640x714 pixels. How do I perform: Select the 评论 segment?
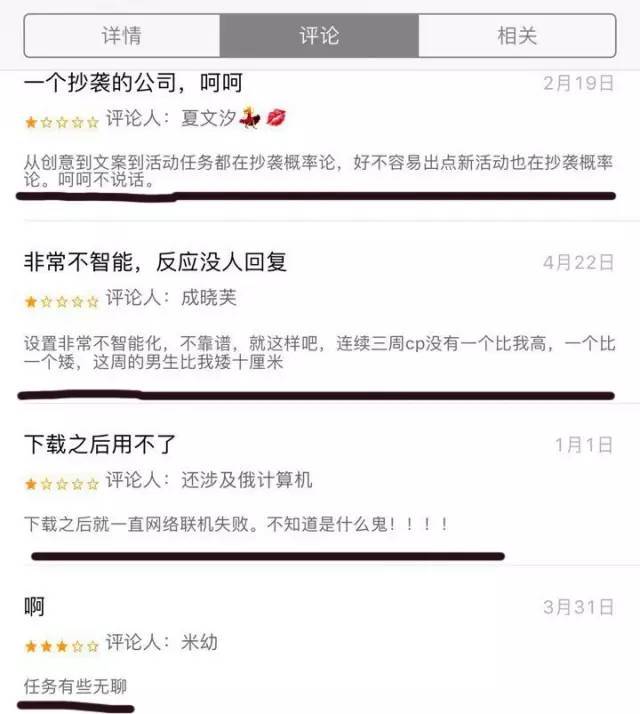tap(319, 36)
